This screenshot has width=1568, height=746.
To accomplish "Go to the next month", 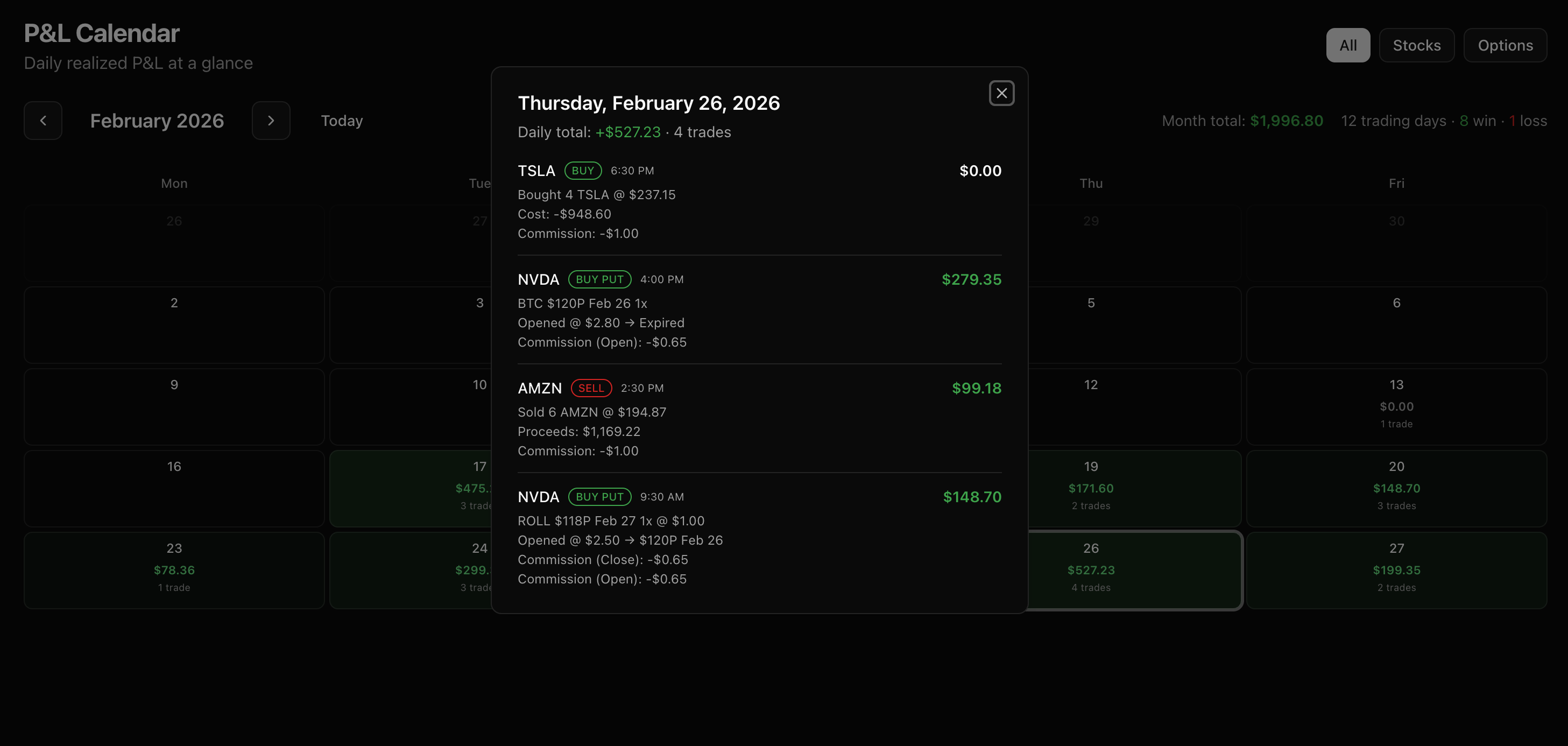I will coord(271,121).
